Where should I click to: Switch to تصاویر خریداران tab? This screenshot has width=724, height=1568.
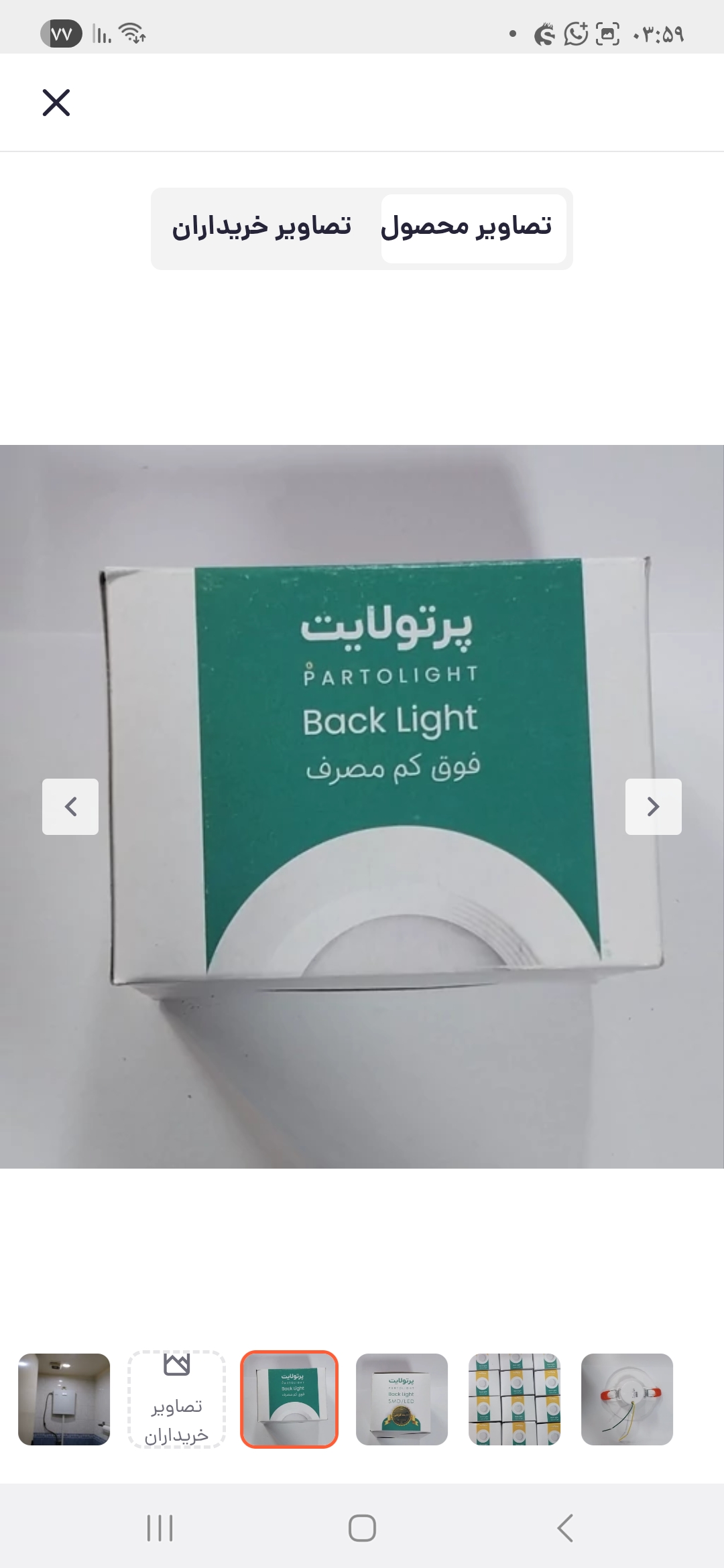(x=262, y=228)
